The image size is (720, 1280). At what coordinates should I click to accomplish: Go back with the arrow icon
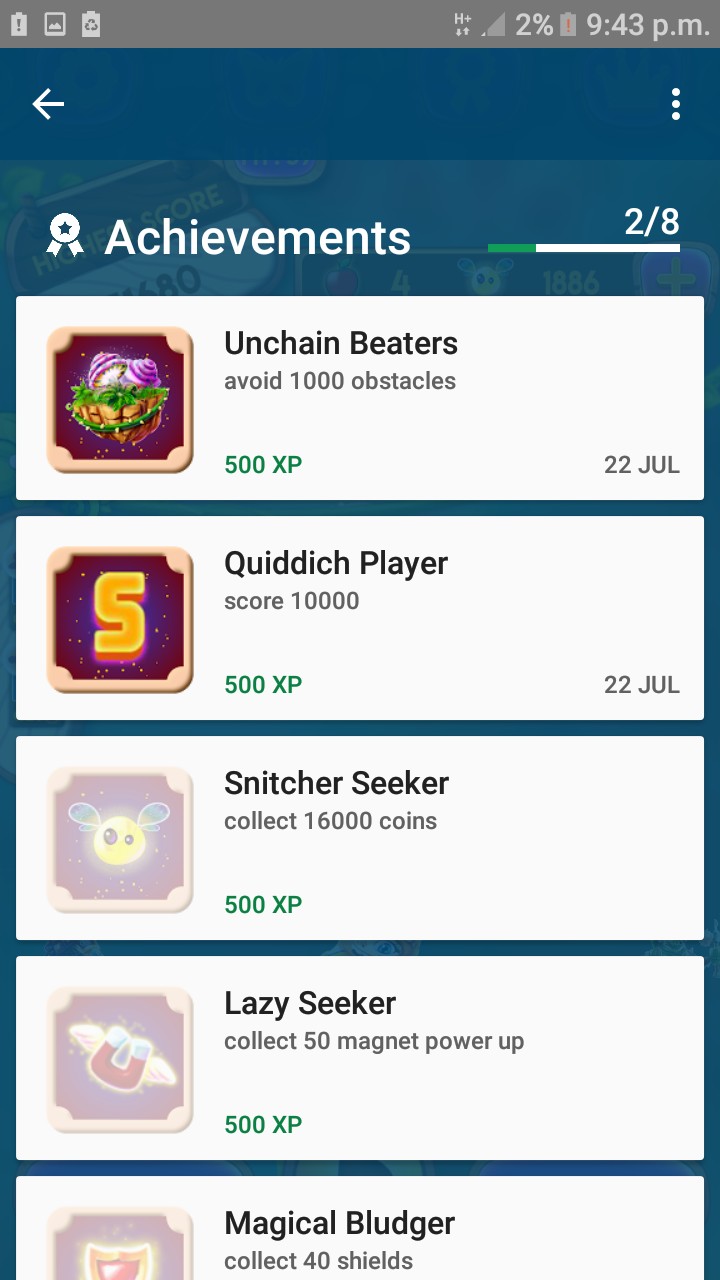(48, 104)
